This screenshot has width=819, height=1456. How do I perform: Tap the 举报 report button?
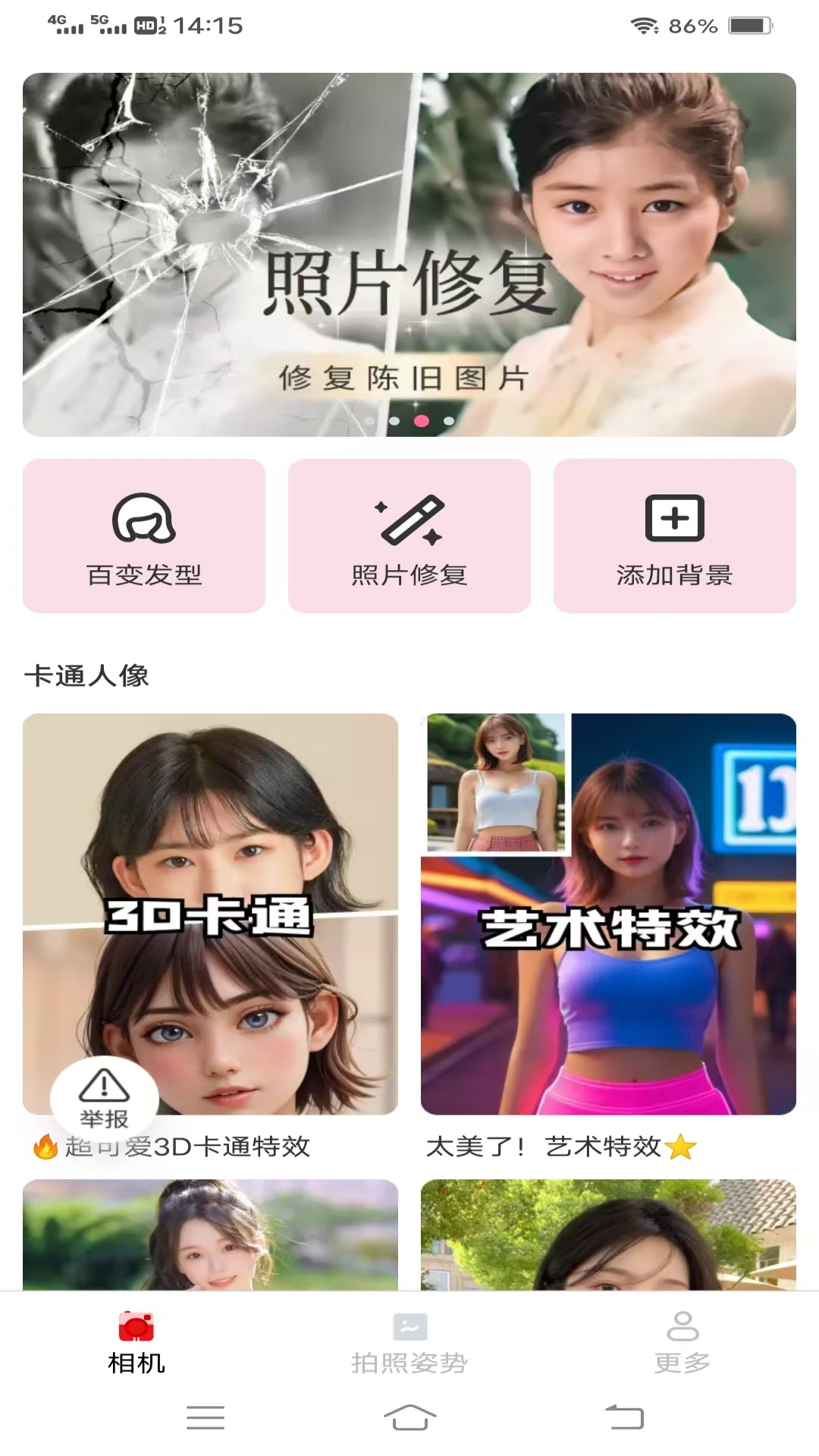pos(105,1098)
